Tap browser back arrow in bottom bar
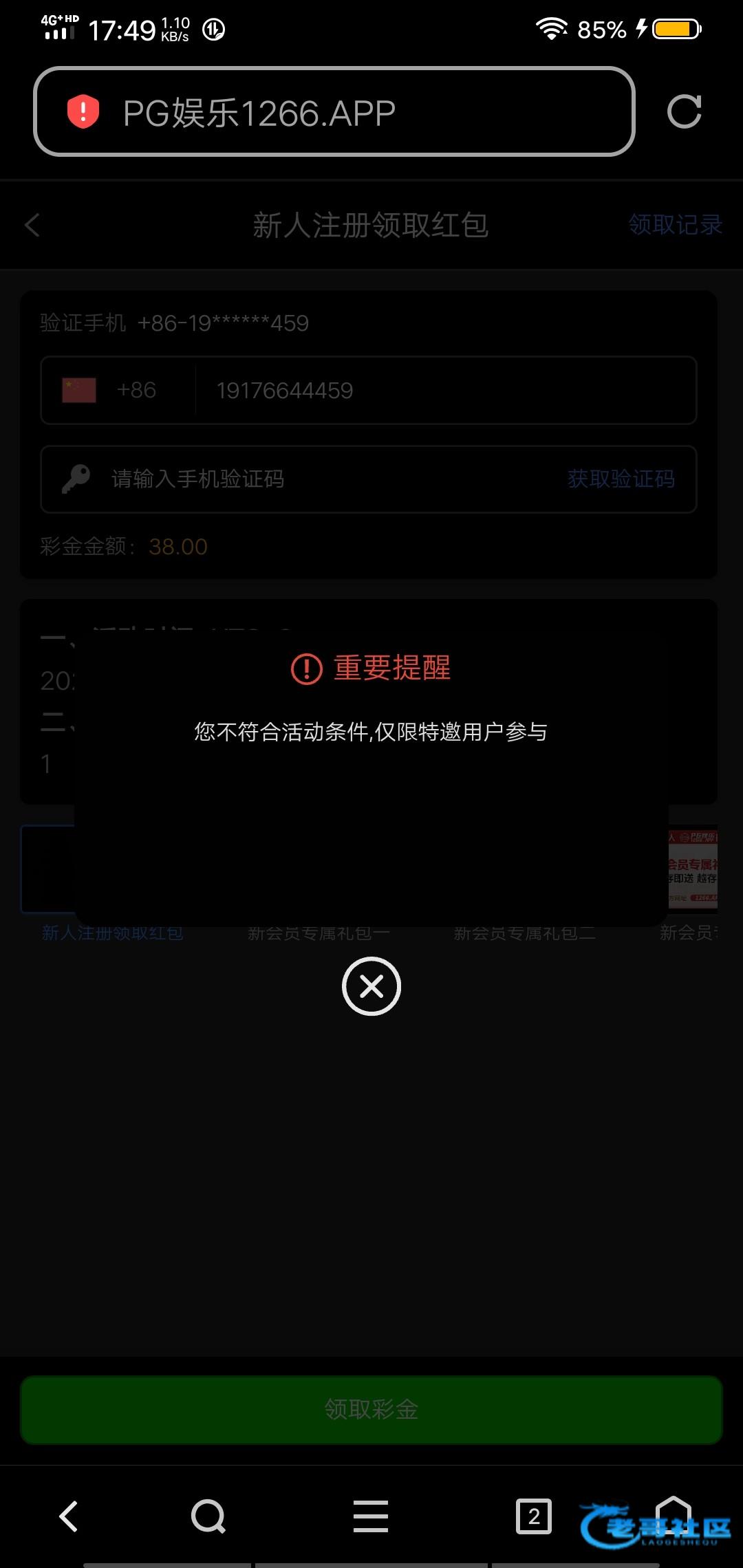 (69, 1516)
